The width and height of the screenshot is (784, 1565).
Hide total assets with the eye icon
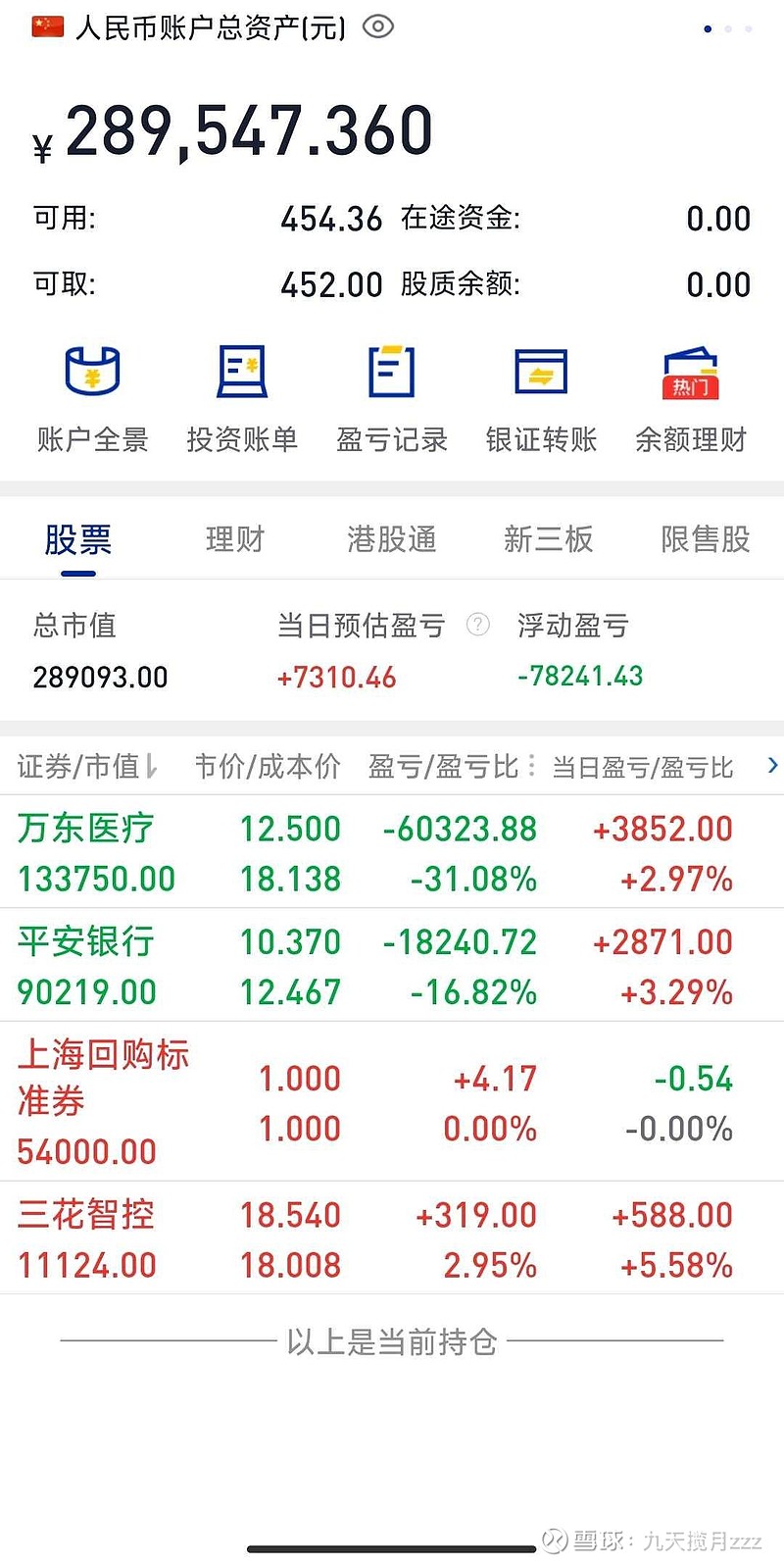tap(378, 27)
